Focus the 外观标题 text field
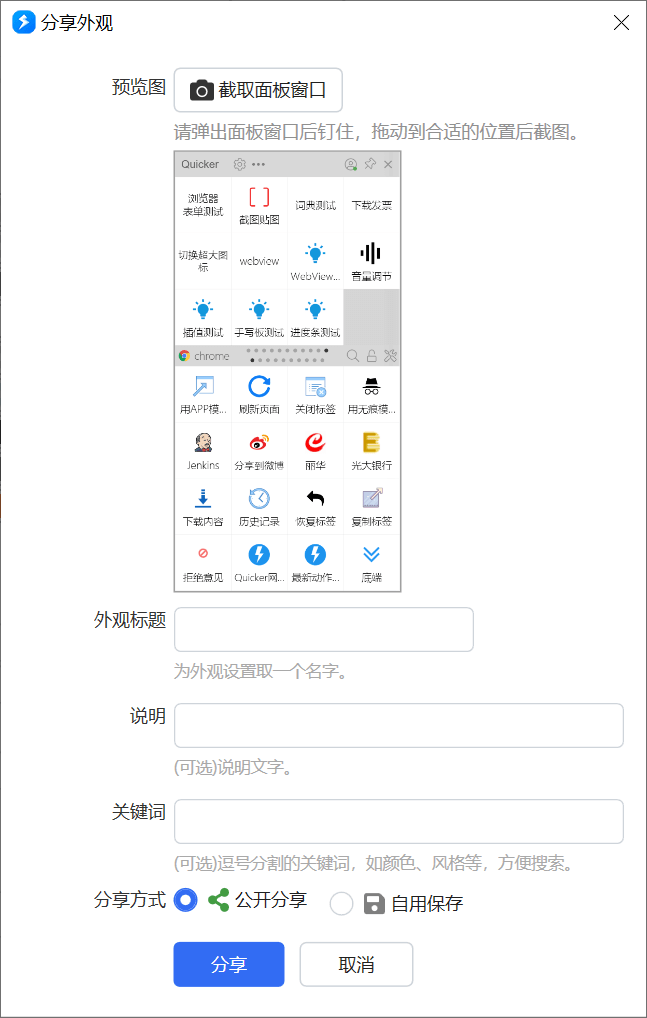 (x=323, y=629)
